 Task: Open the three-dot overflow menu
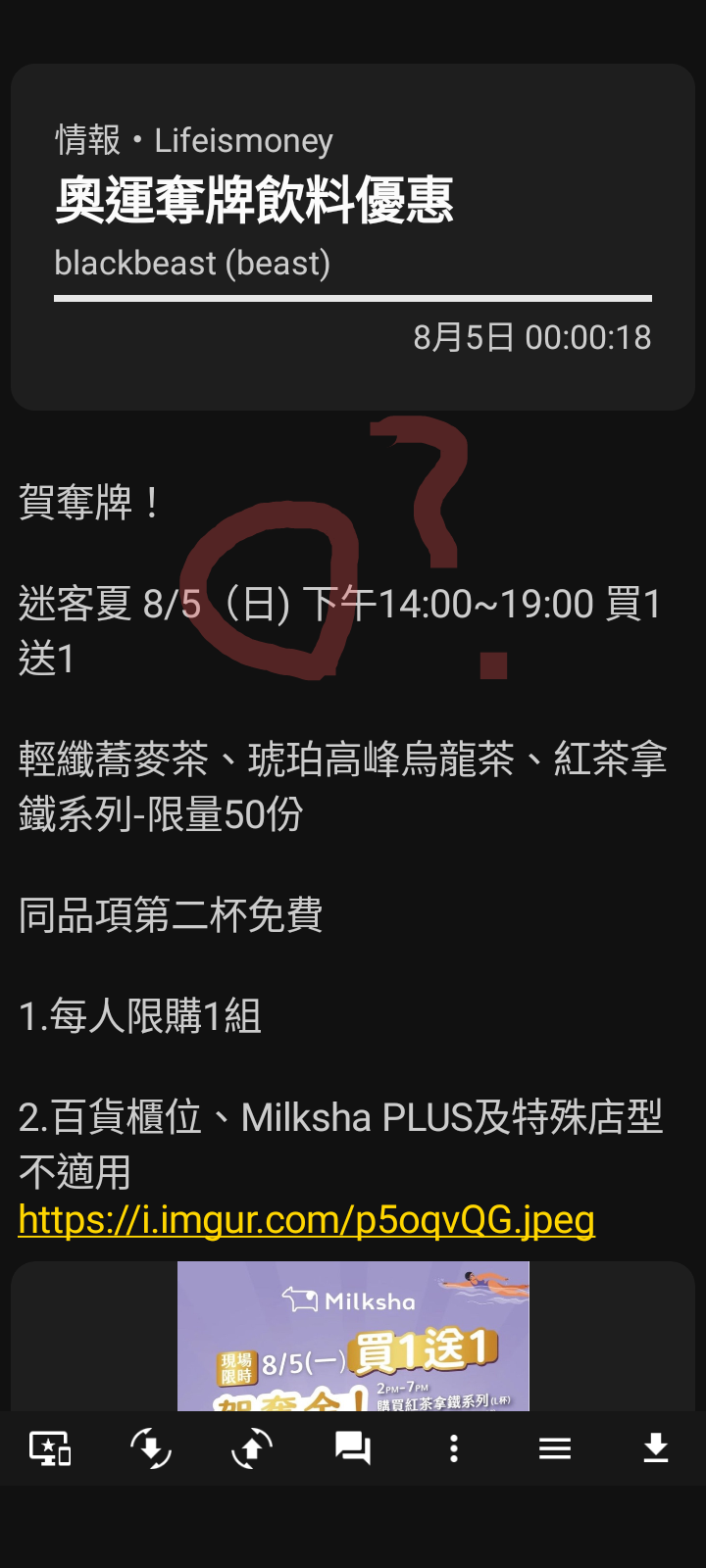coord(454,1448)
